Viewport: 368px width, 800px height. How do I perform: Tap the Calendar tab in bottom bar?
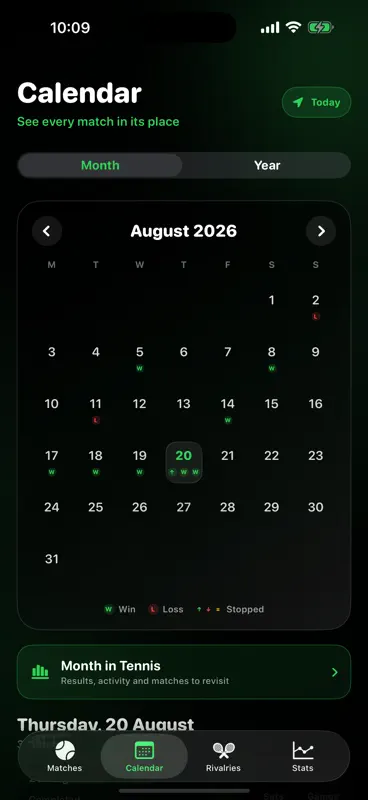tap(144, 756)
